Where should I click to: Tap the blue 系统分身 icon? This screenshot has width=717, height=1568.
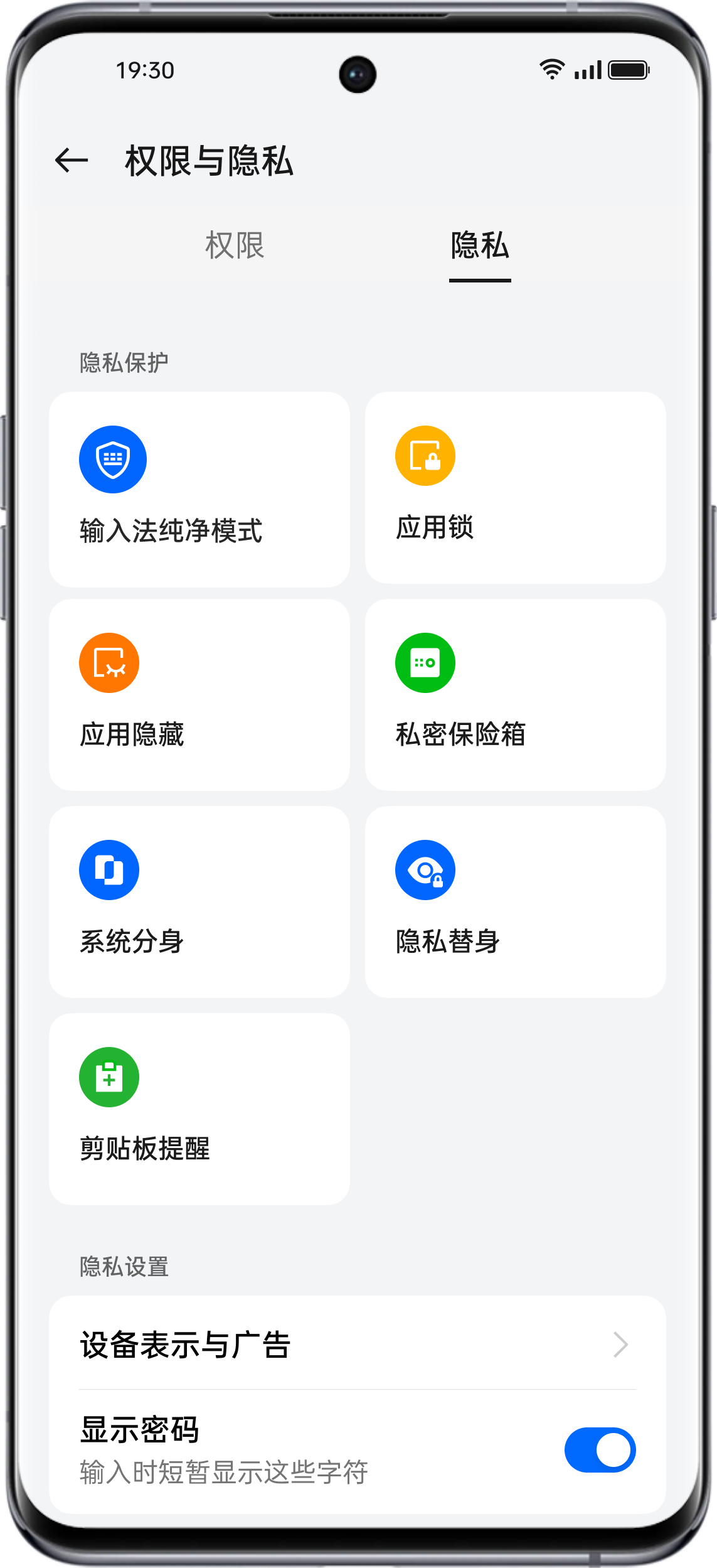pos(108,870)
